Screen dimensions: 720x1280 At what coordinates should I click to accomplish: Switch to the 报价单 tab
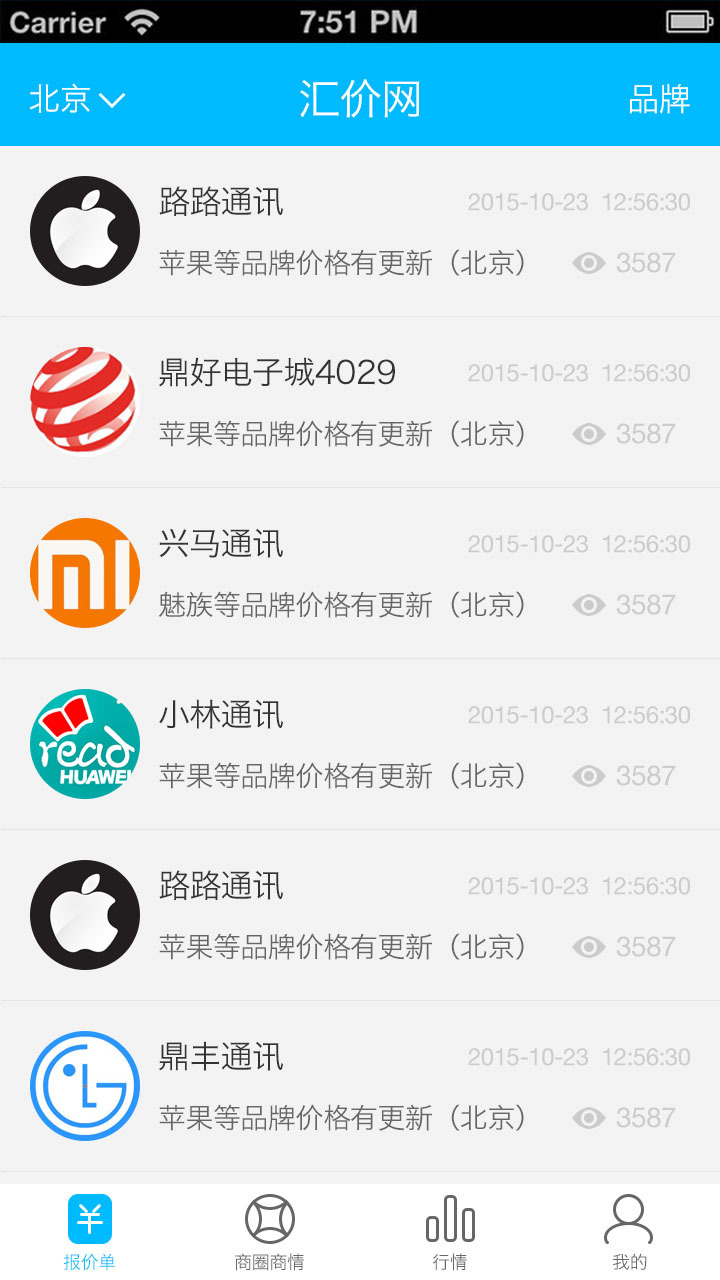tap(90, 1232)
